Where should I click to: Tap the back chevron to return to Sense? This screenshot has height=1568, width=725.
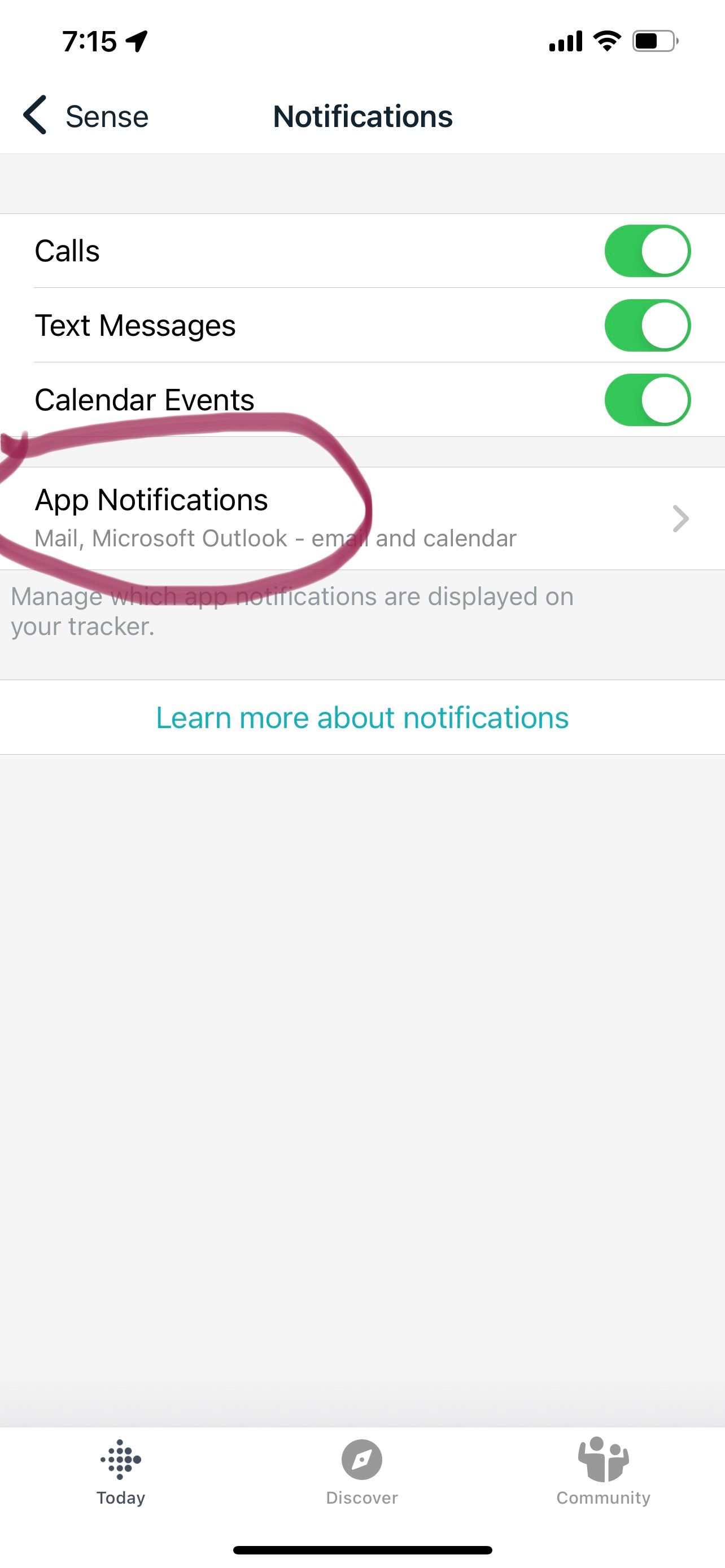(x=34, y=116)
